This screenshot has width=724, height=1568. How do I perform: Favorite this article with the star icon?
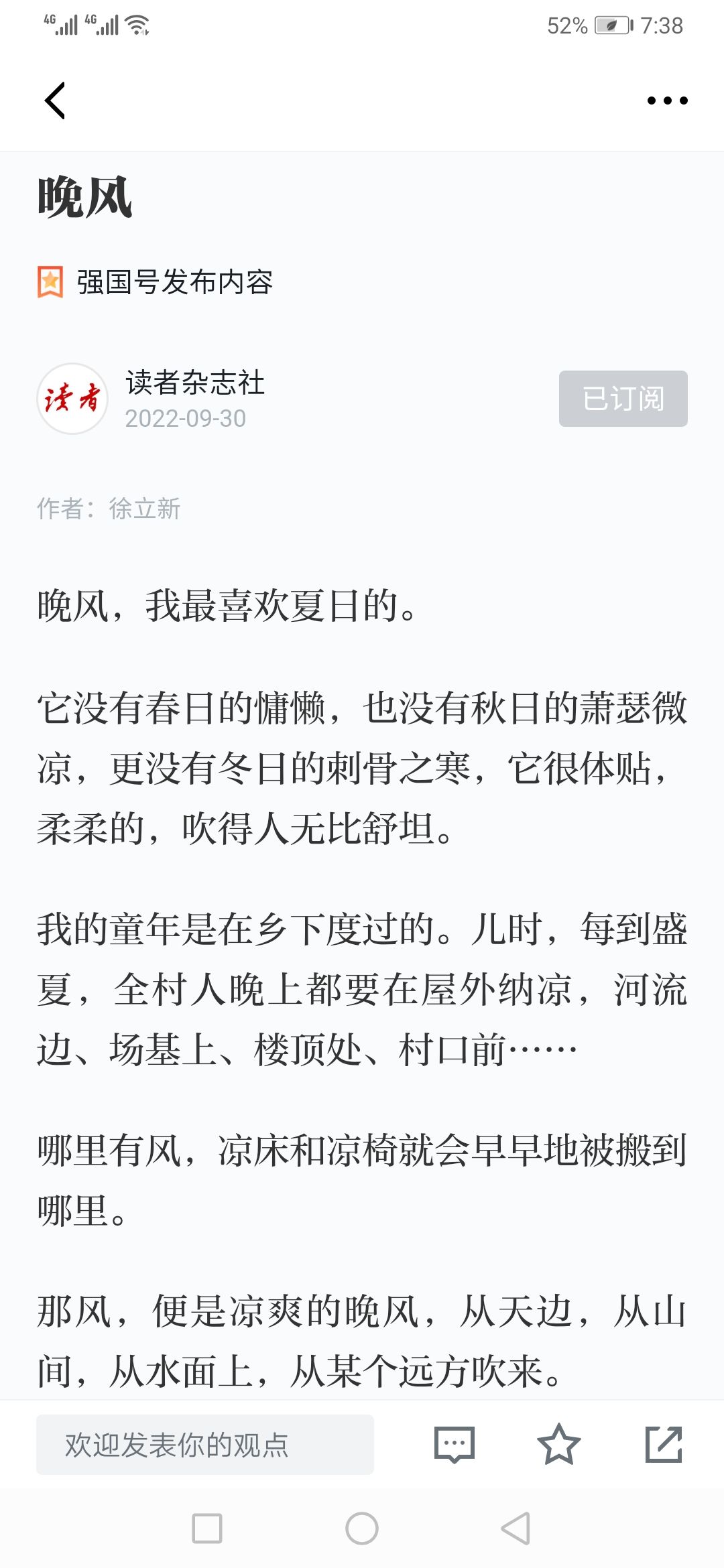point(558,1444)
